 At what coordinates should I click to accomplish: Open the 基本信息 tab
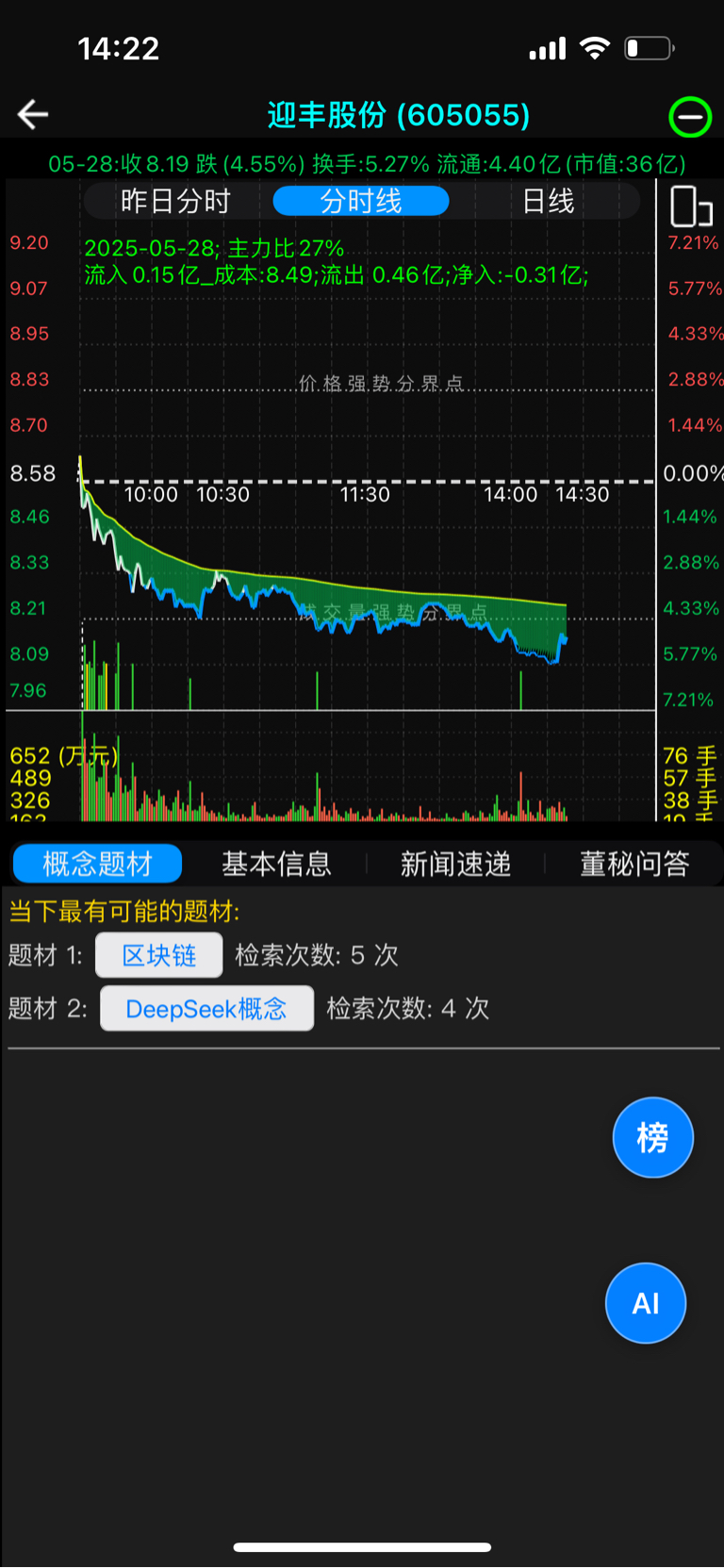(x=276, y=863)
